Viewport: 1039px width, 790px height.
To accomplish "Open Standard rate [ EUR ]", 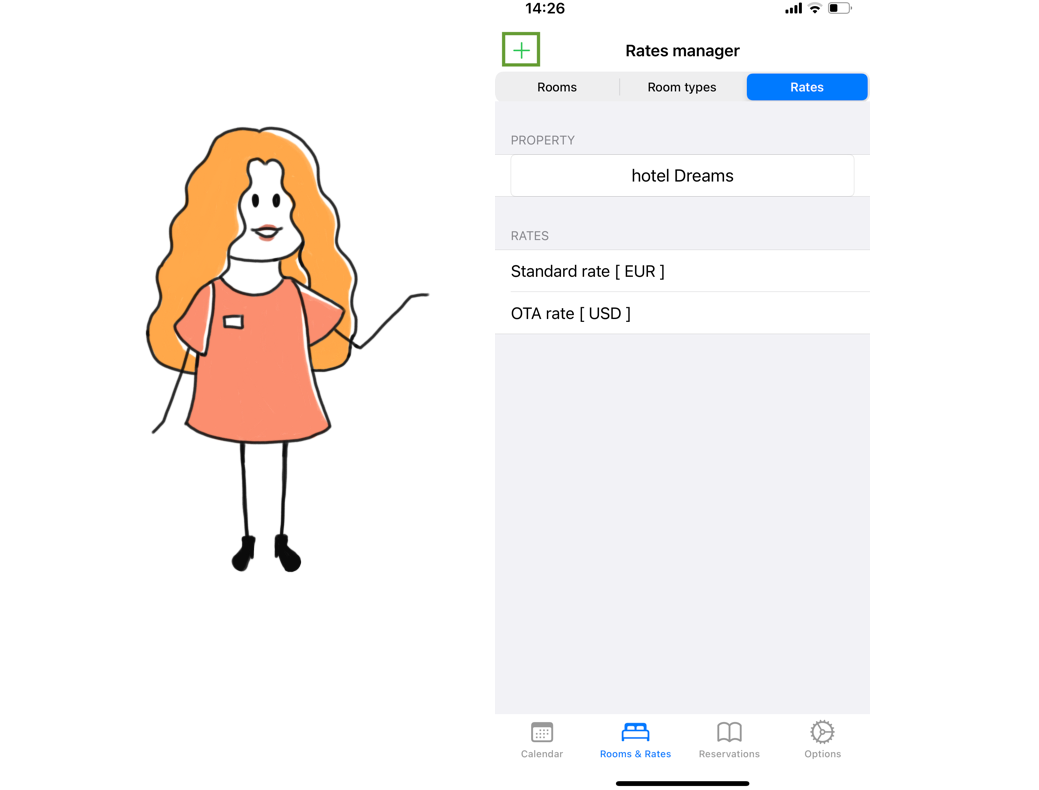I will [x=682, y=271].
